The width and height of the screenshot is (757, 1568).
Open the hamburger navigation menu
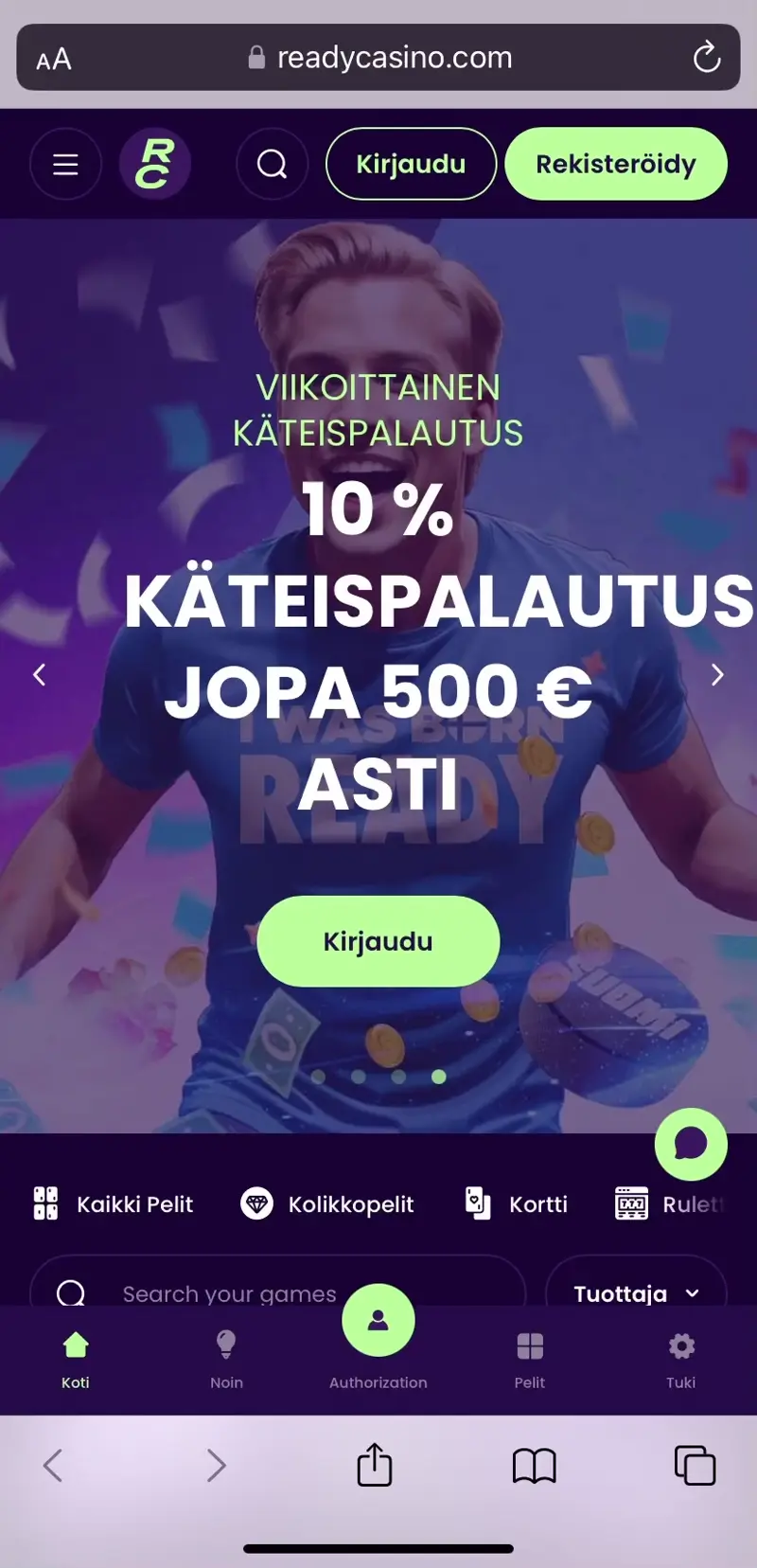65,163
